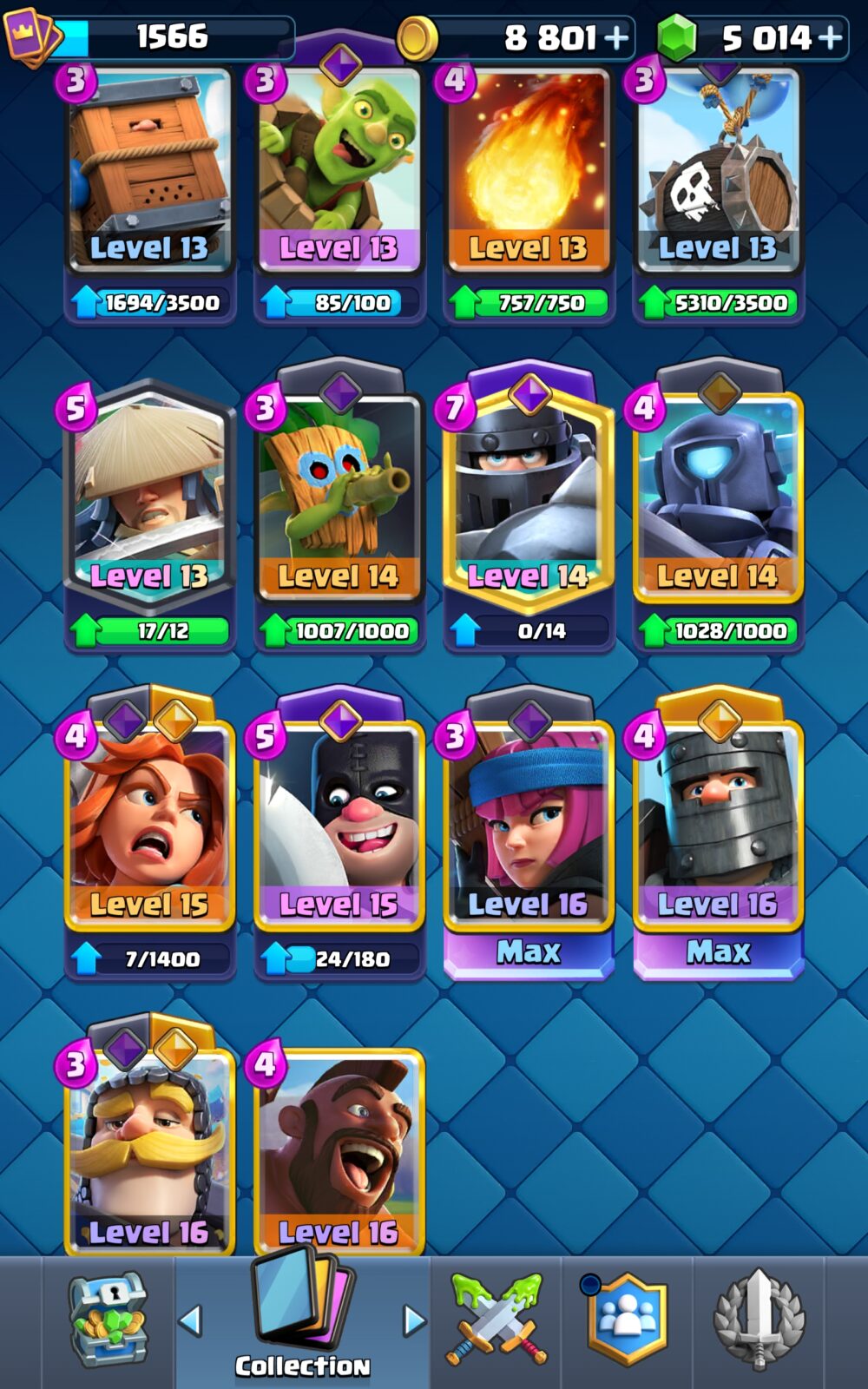The height and width of the screenshot is (1389, 868).
Task: Switch to the Shop chest tab
Action: pyautogui.click(x=108, y=1320)
